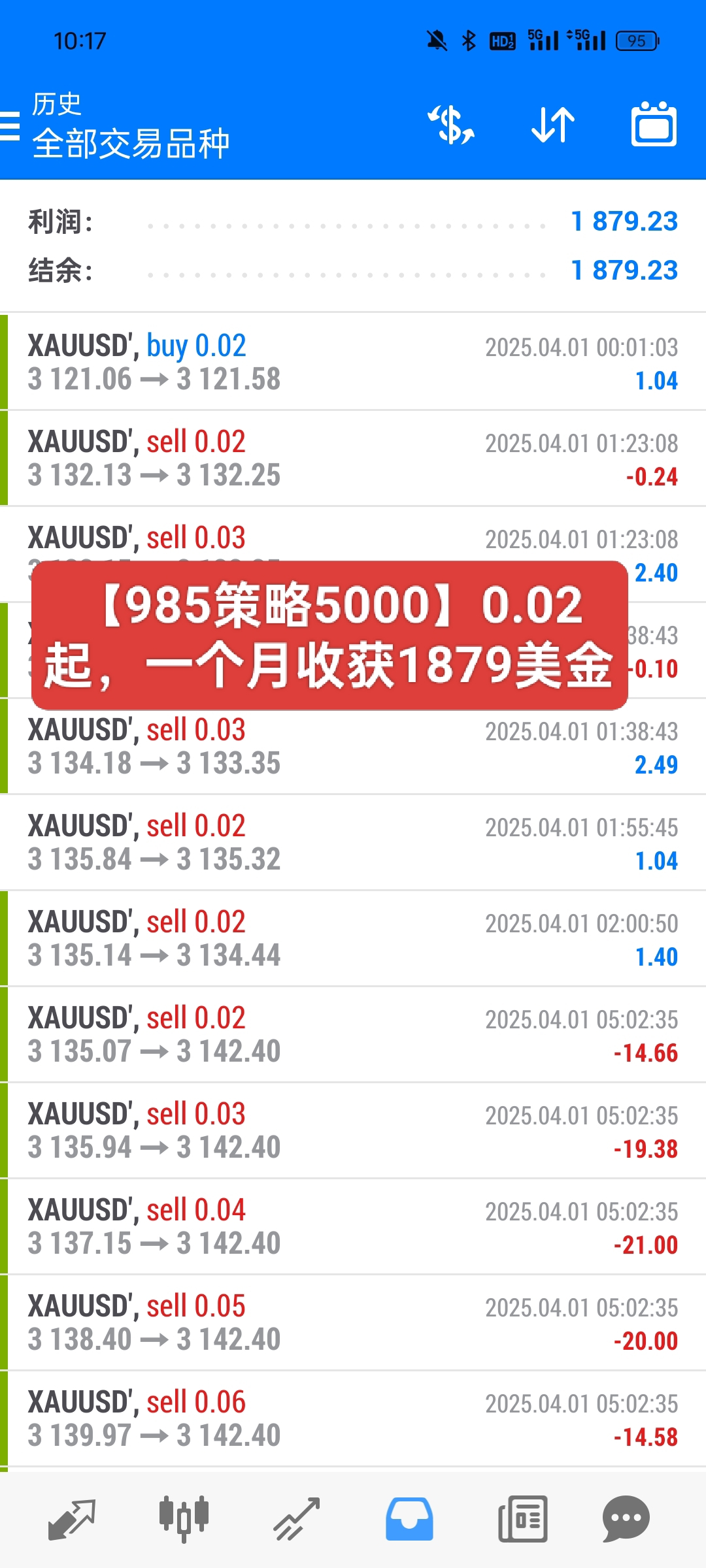Image resolution: width=706 pixels, height=1568 pixels.
Task: Select the History inbox tab
Action: tap(409, 1519)
